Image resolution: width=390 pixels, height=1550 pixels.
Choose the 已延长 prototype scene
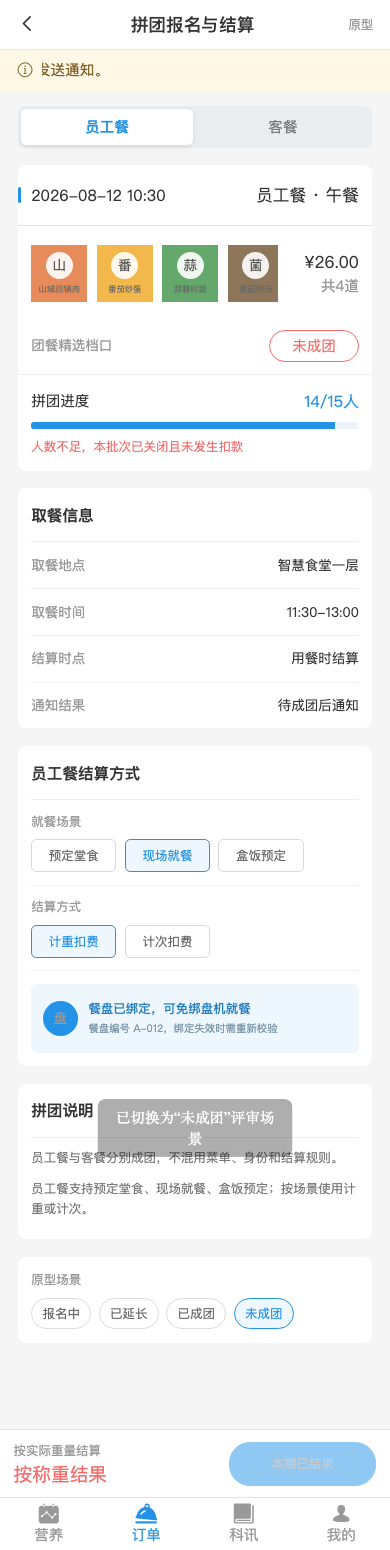pos(129,1313)
